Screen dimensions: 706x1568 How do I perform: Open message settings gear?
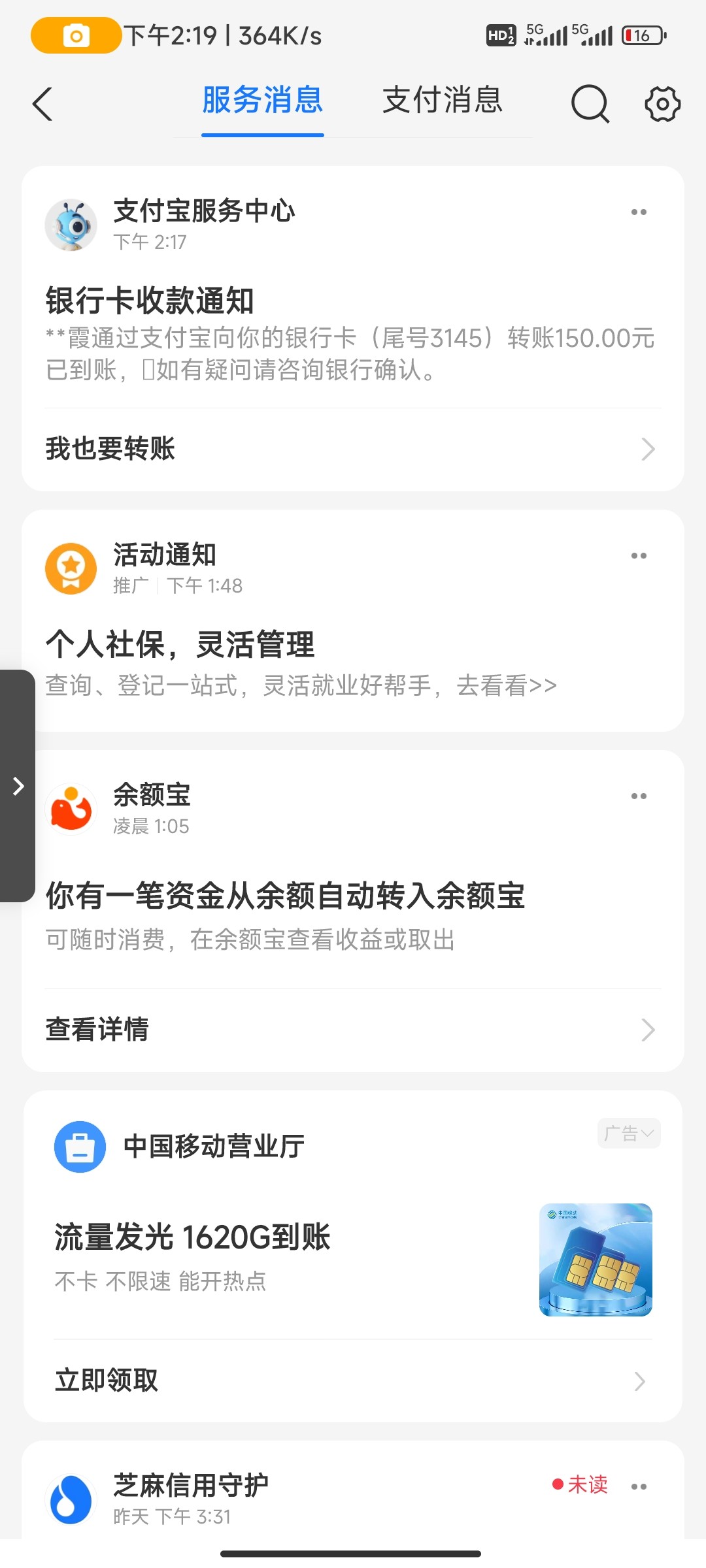pos(662,104)
